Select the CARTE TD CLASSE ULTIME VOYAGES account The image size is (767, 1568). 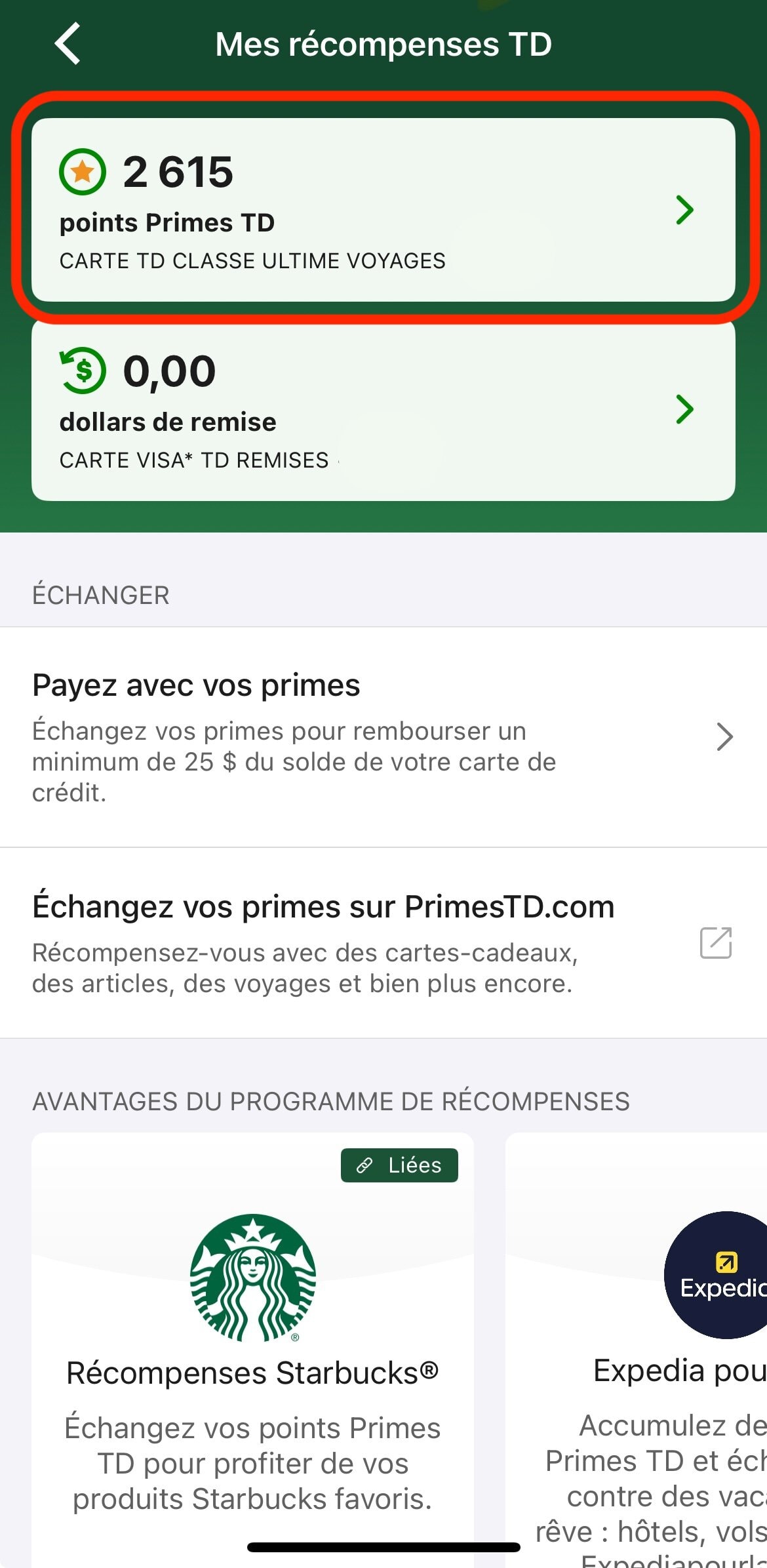[252, 260]
